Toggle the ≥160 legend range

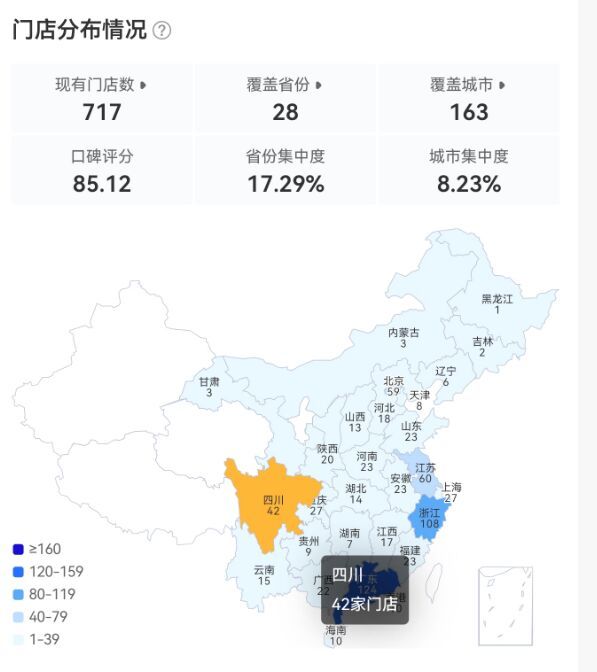pyautogui.click(x=37, y=549)
